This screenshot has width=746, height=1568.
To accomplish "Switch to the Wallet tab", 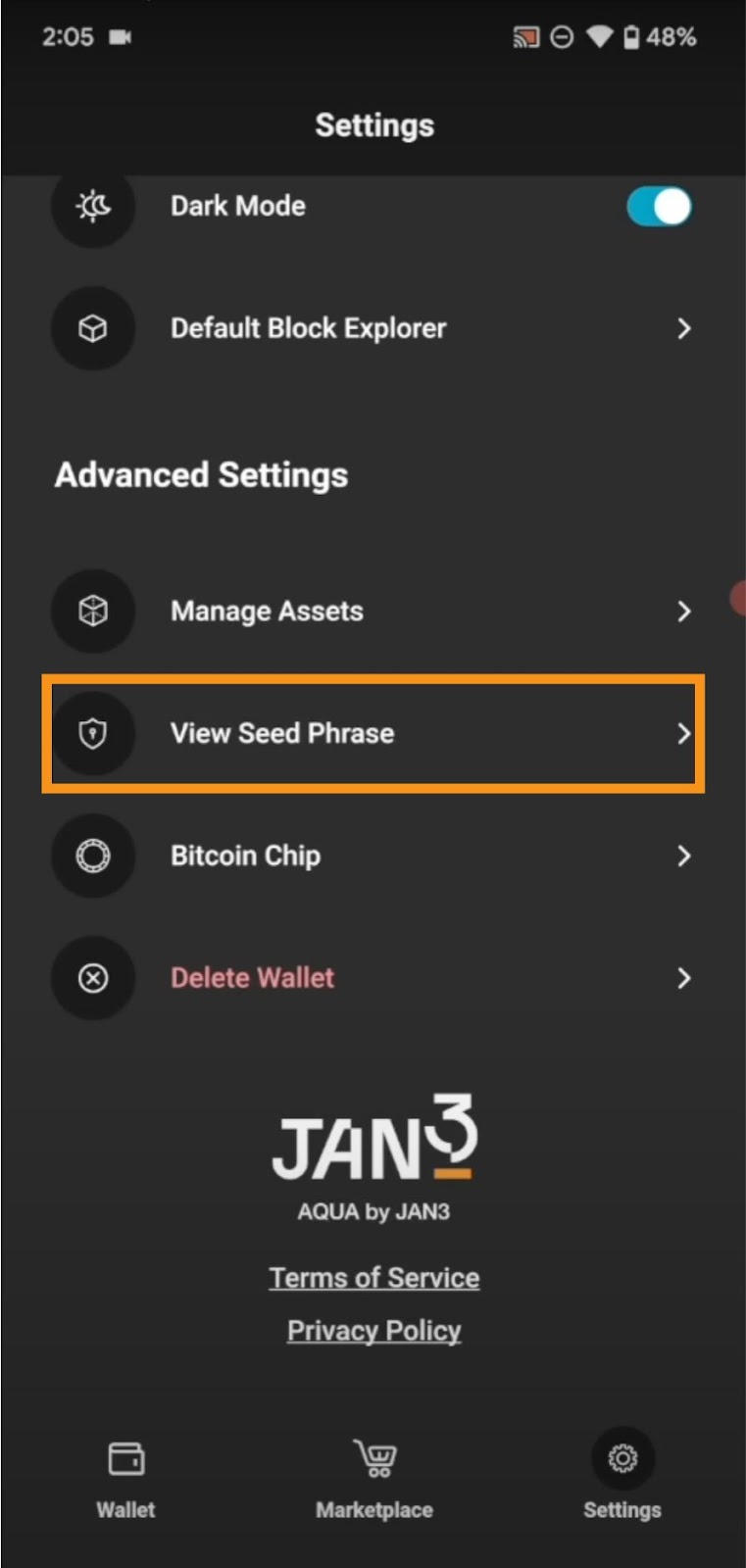I will point(125,1480).
